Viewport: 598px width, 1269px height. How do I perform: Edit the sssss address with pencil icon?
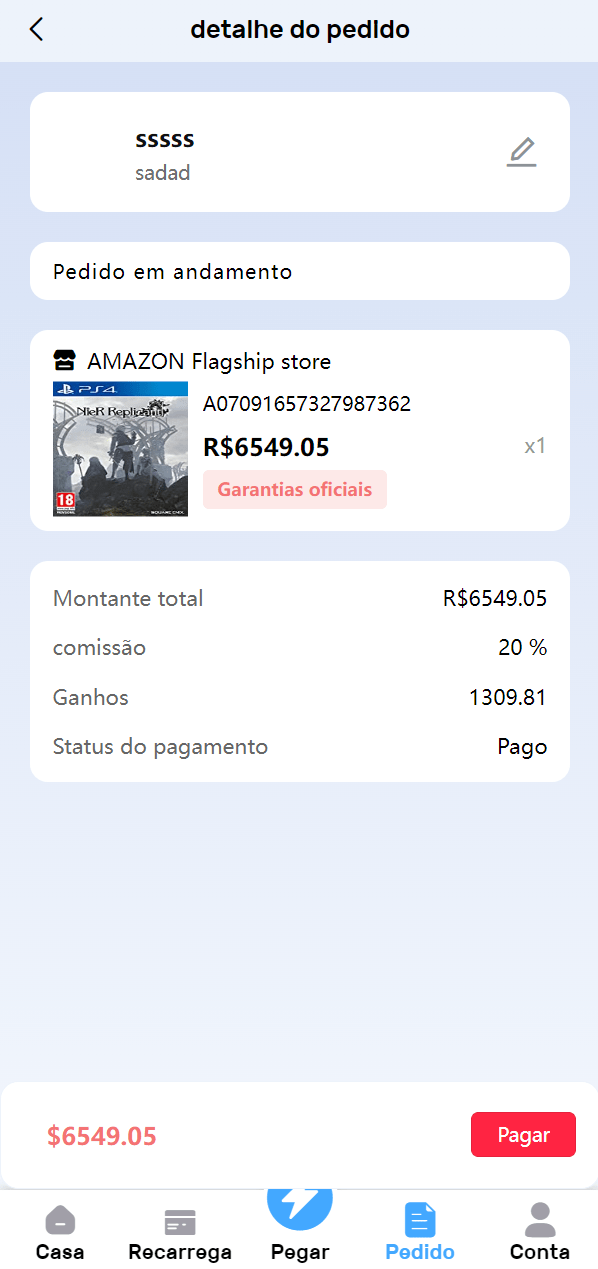coord(521,152)
